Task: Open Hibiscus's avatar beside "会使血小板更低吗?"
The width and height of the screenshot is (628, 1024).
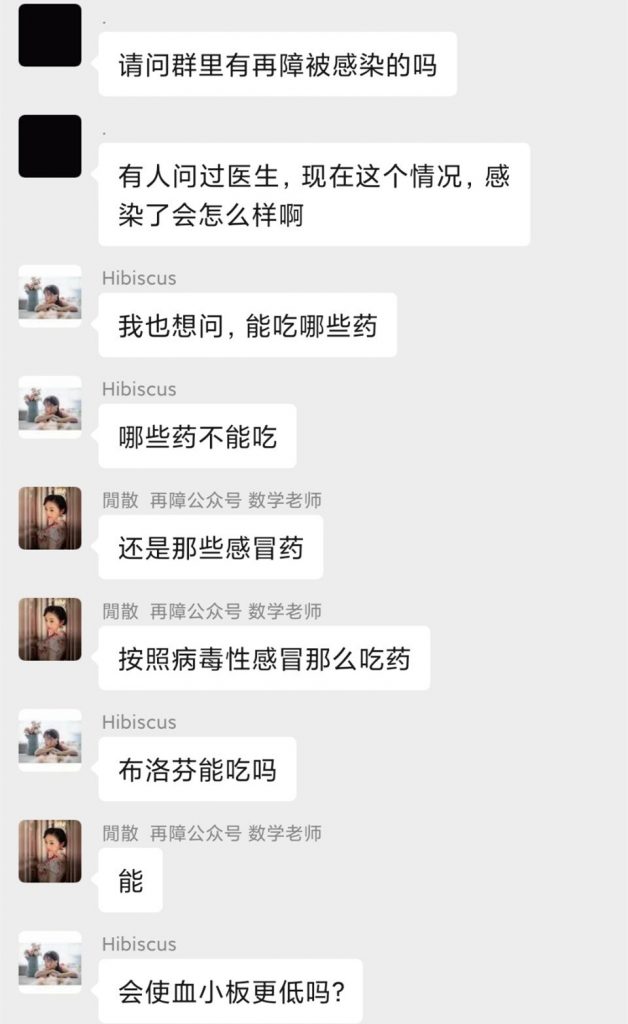Action: pos(50,962)
